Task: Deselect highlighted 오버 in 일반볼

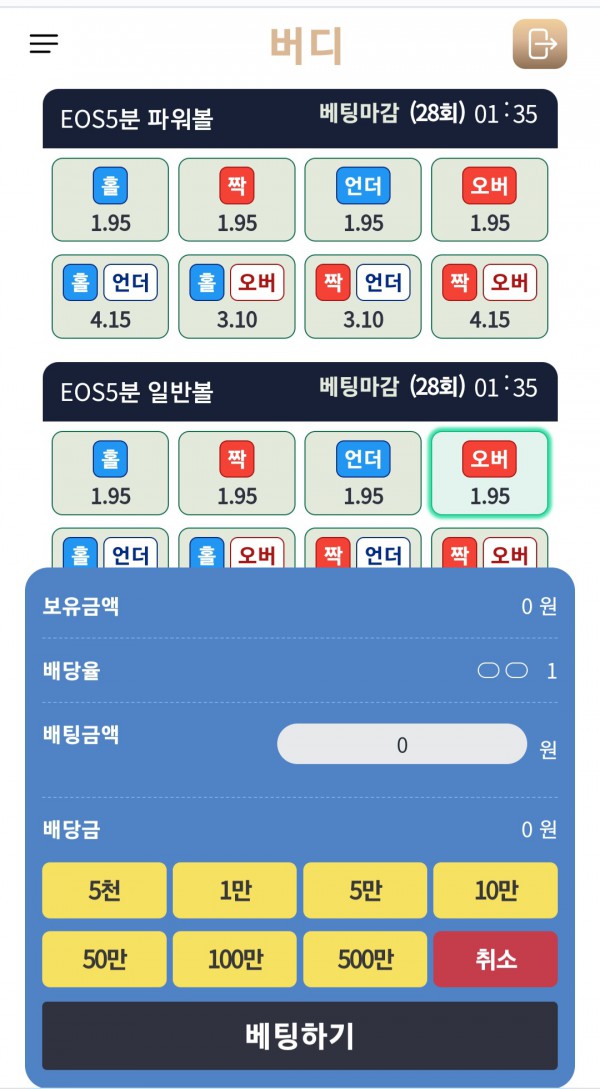Action: (490, 473)
